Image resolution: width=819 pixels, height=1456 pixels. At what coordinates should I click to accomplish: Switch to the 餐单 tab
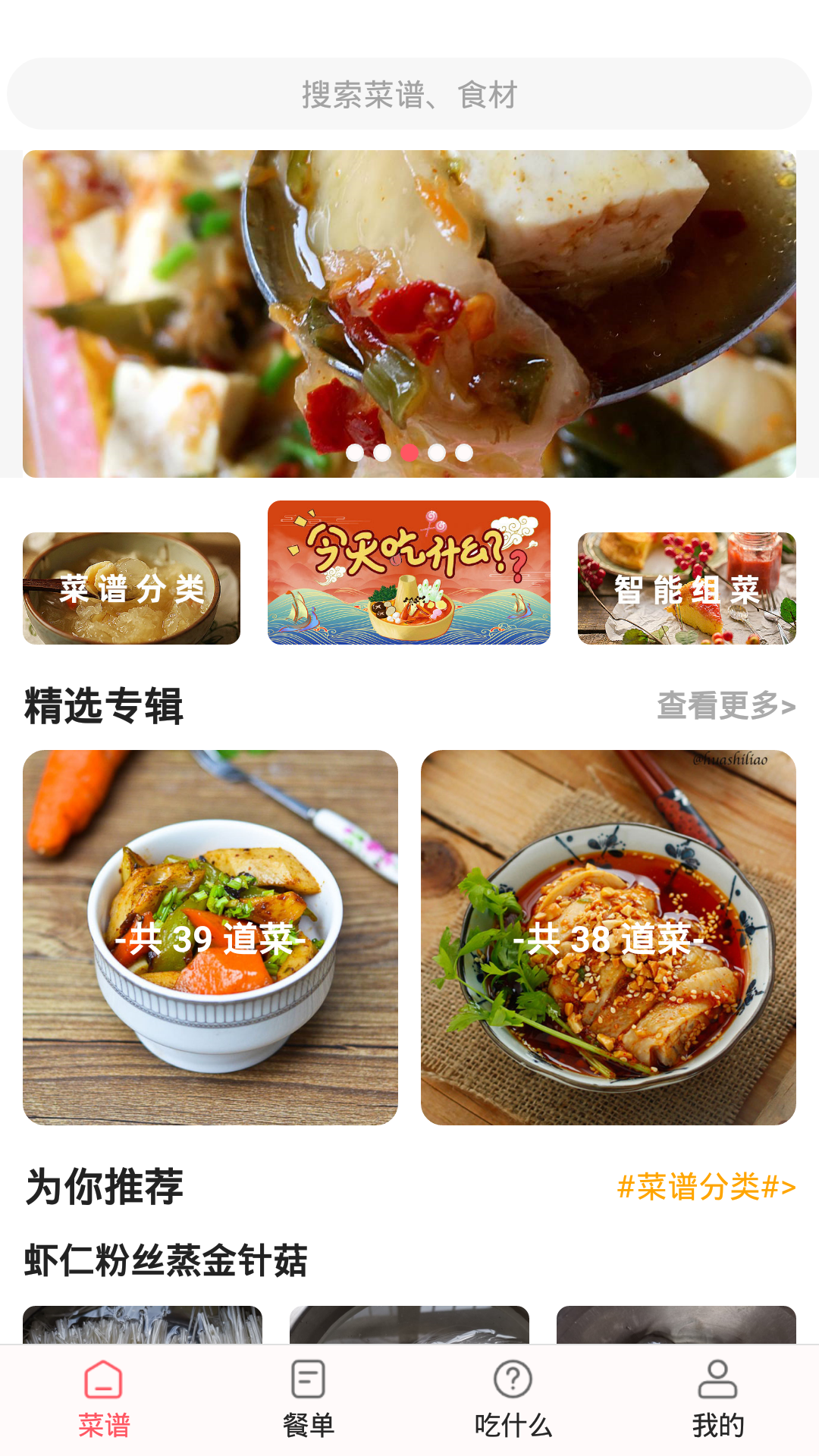pyautogui.click(x=308, y=1399)
